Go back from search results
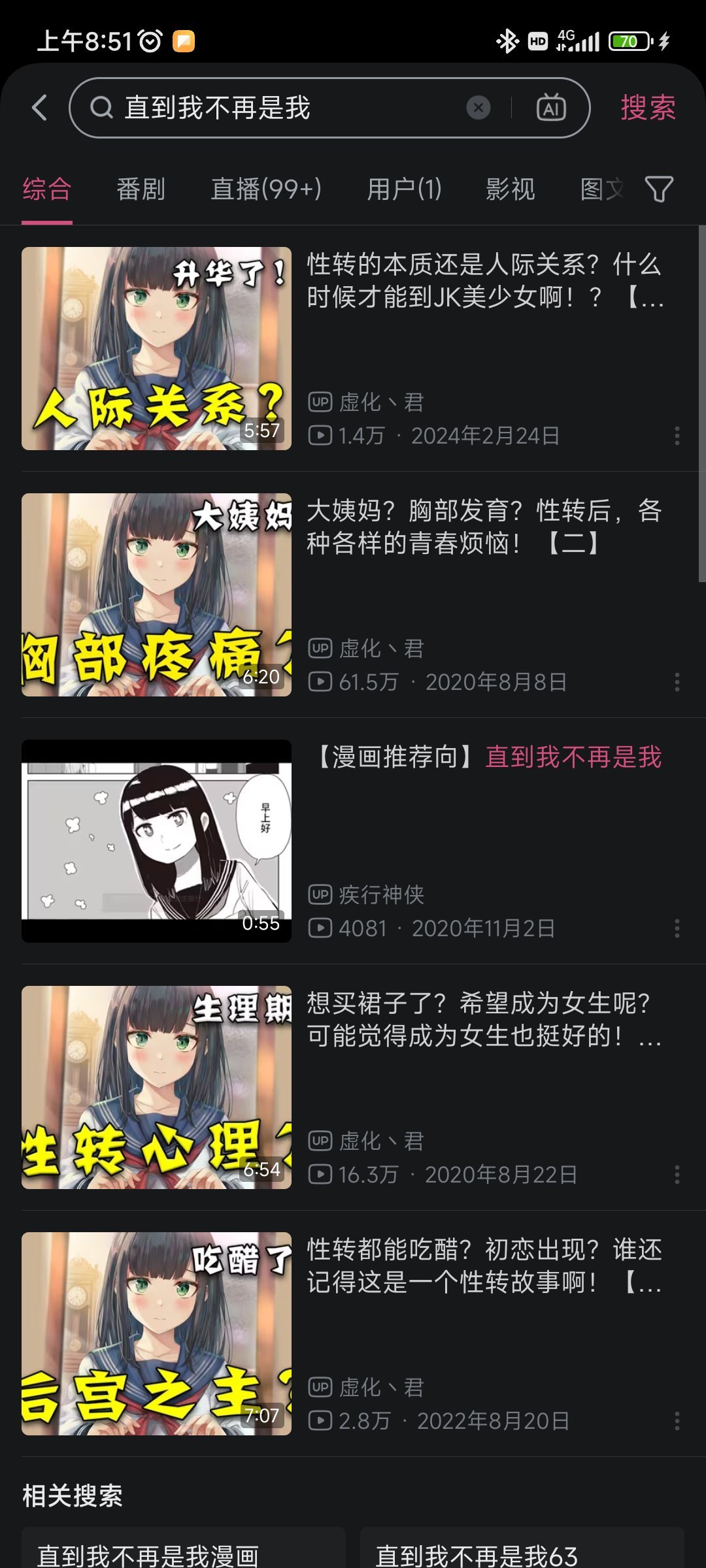This screenshot has height=1568, width=706. (40, 108)
